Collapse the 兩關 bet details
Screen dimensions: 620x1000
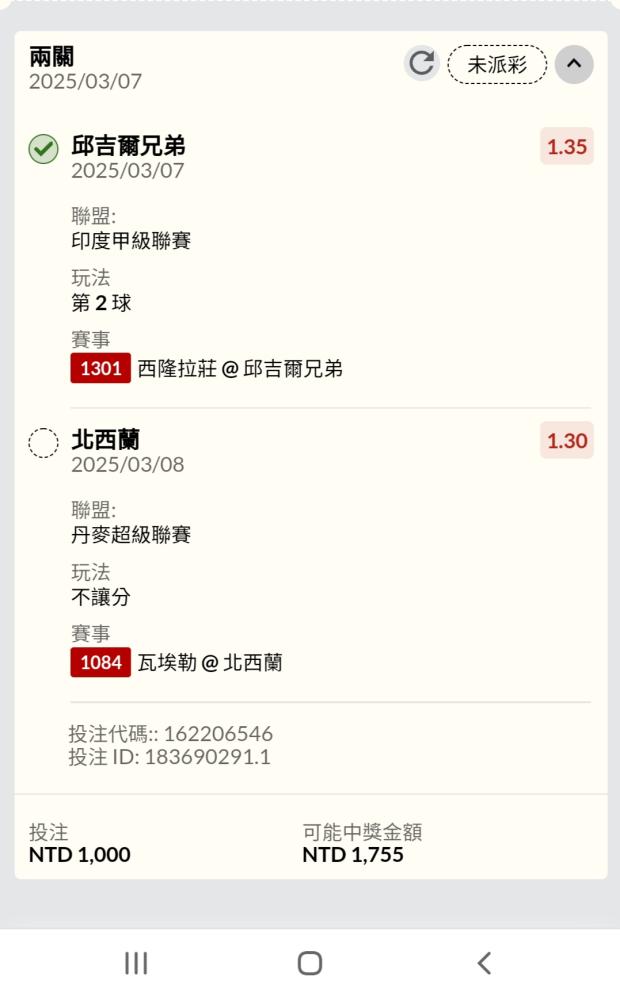click(573, 64)
